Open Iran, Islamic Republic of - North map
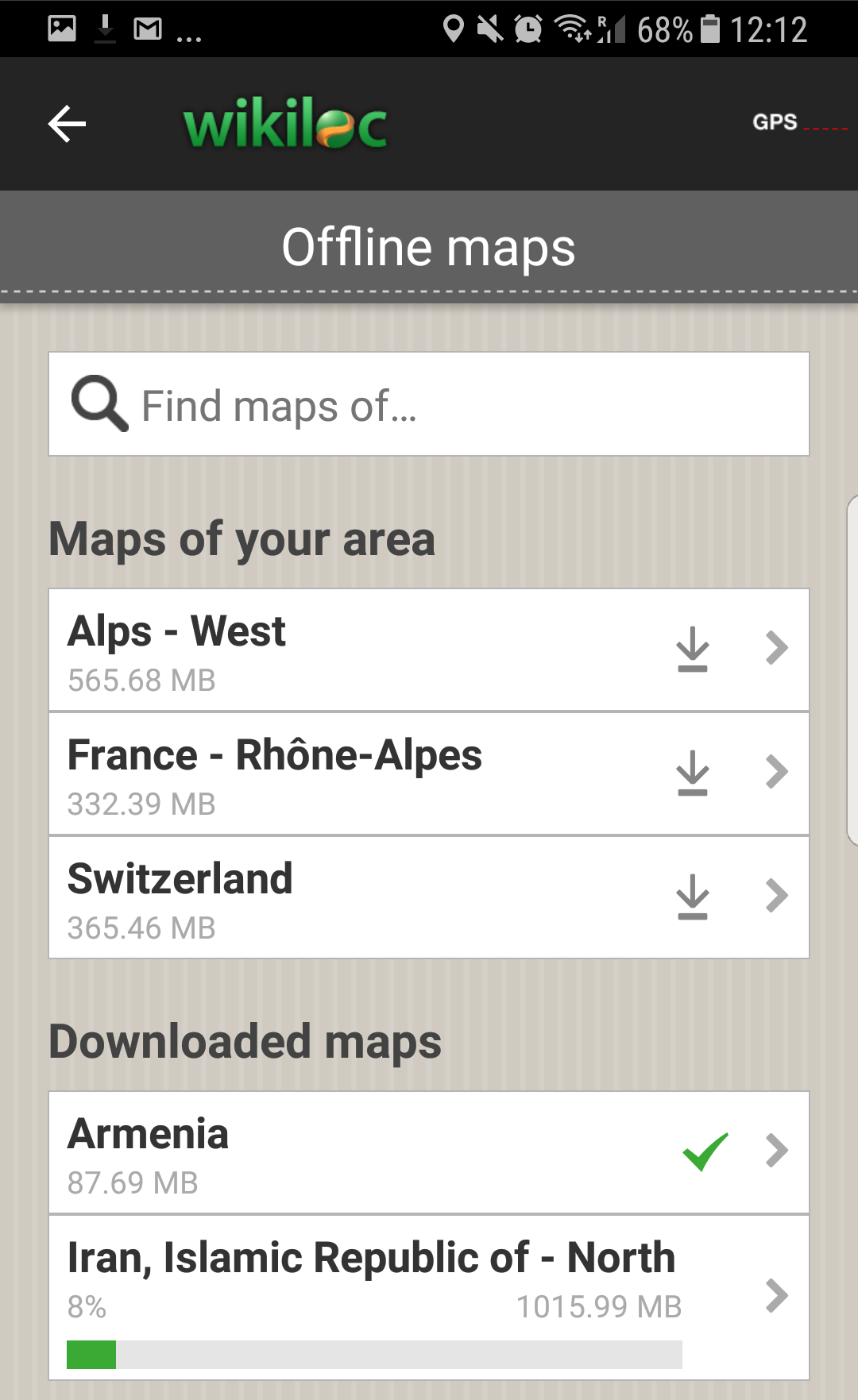858x1400 pixels. click(429, 1298)
